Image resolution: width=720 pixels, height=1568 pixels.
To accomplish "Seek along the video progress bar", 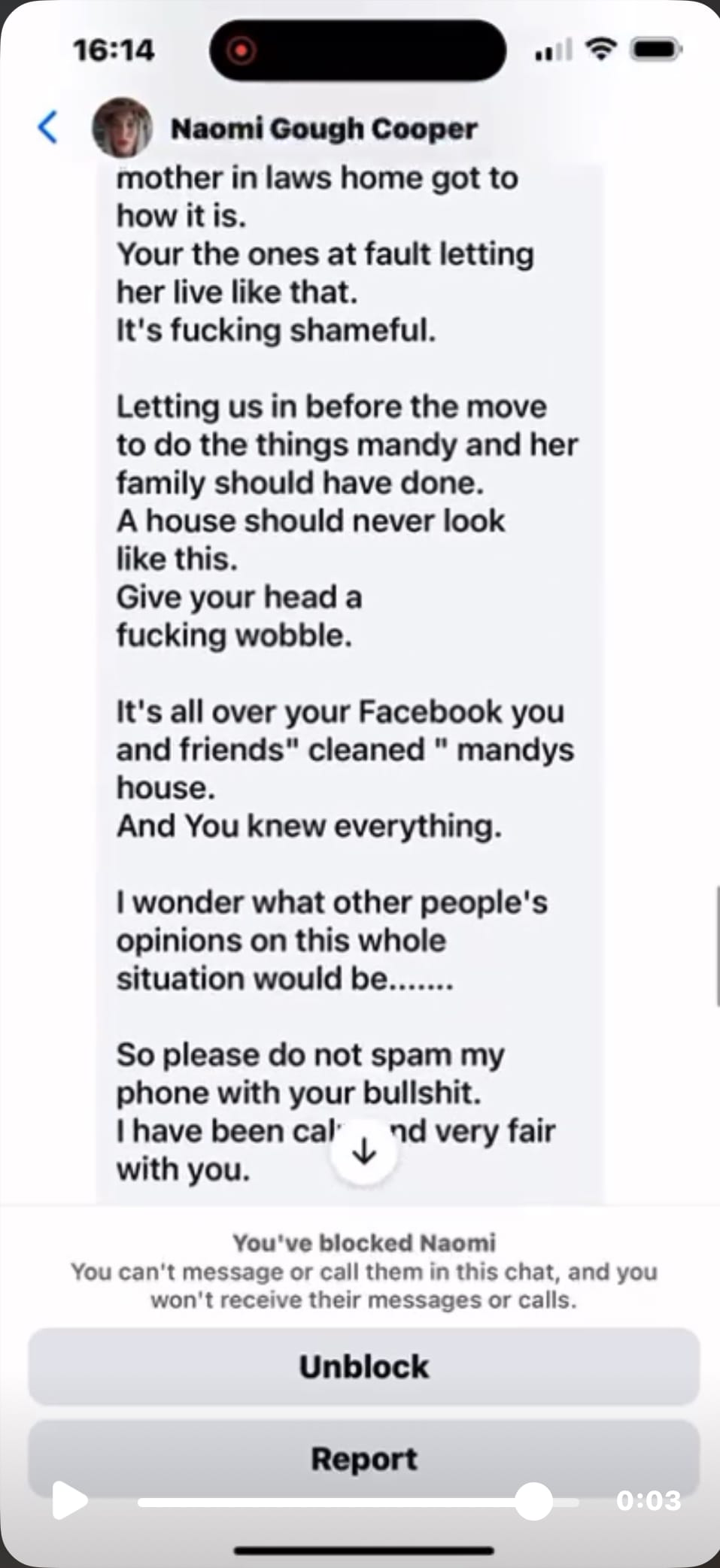I will pyautogui.click(x=533, y=1502).
